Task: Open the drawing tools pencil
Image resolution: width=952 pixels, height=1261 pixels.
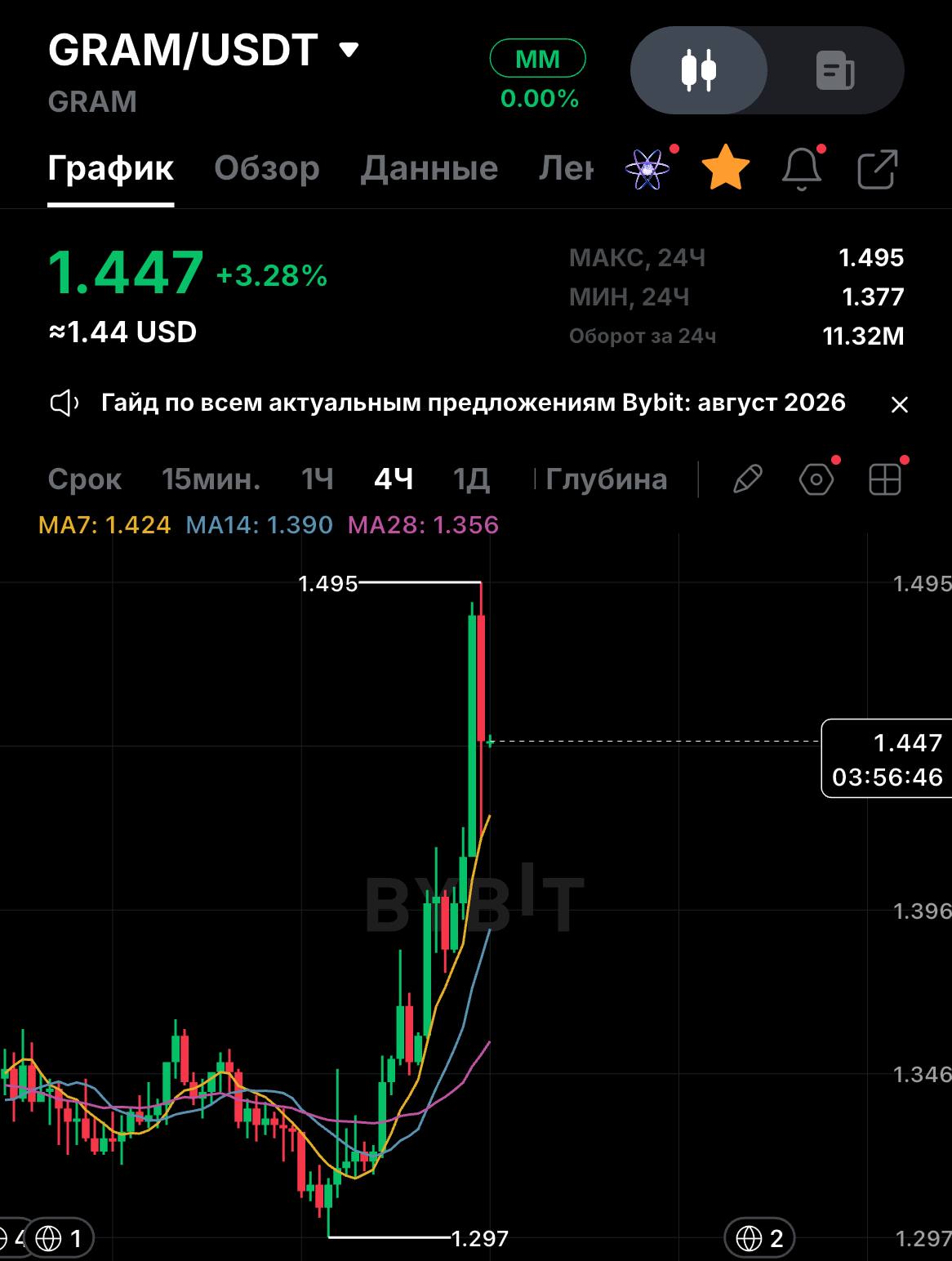Action: 748,479
